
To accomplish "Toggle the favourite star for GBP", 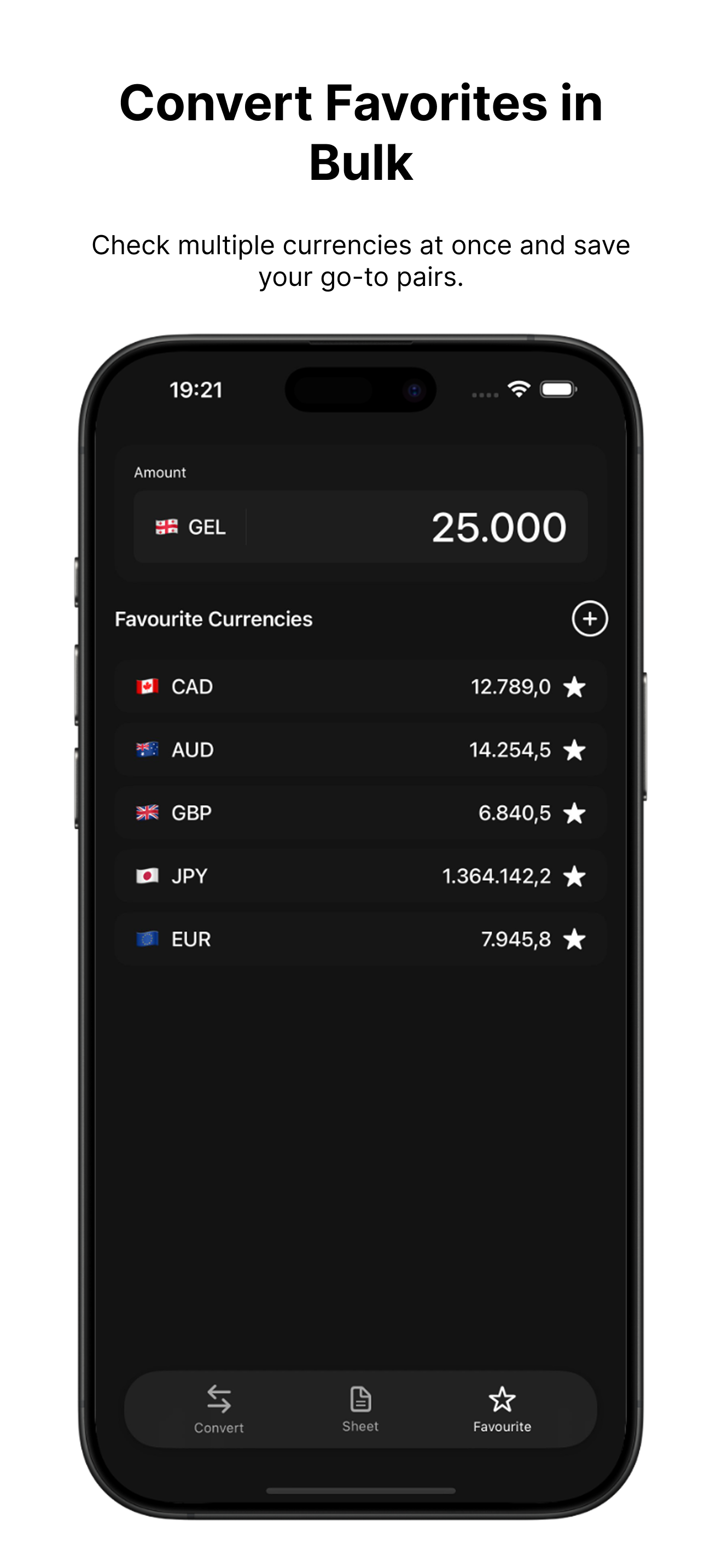I will tap(575, 813).
